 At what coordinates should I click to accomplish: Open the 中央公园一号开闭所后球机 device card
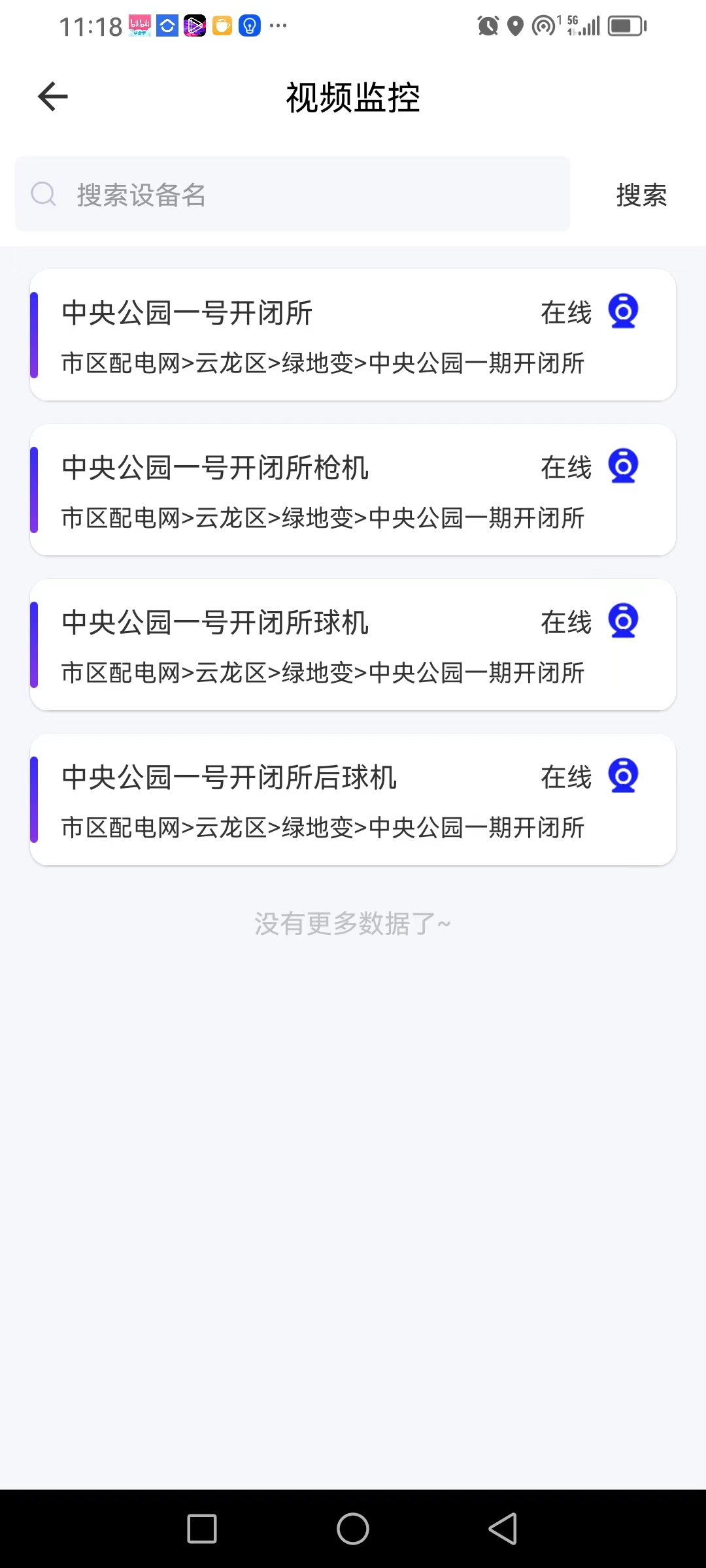(353, 800)
